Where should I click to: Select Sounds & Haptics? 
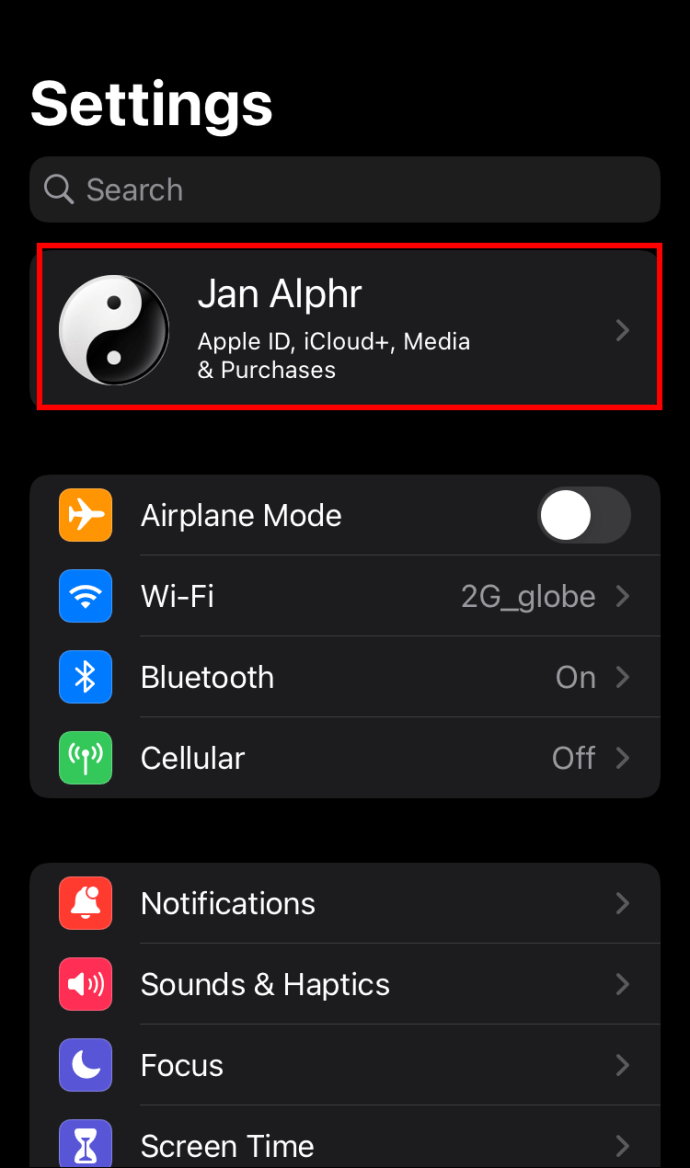click(344, 985)
